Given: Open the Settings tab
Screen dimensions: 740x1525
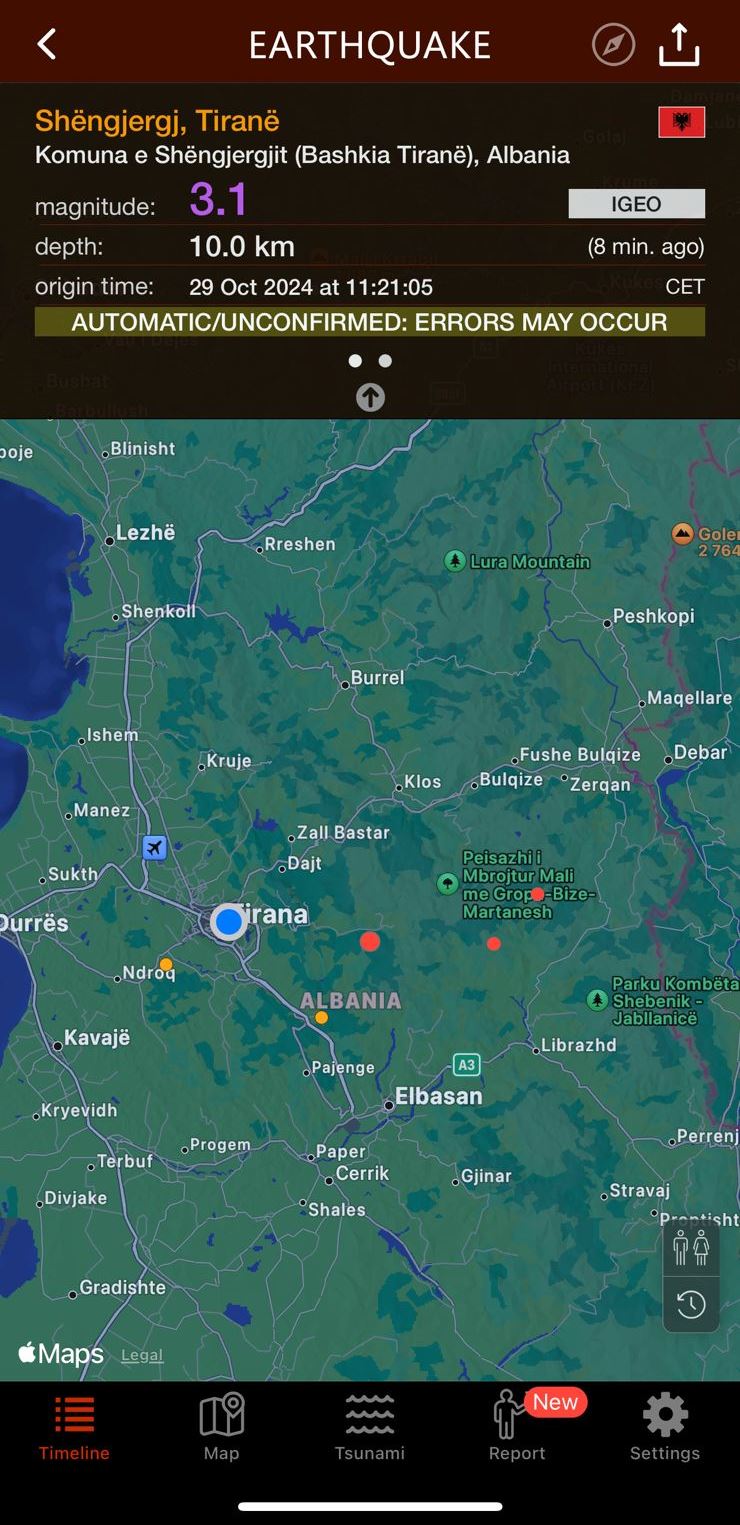Looking at the screenshot, I should [x=665, y=1428].
